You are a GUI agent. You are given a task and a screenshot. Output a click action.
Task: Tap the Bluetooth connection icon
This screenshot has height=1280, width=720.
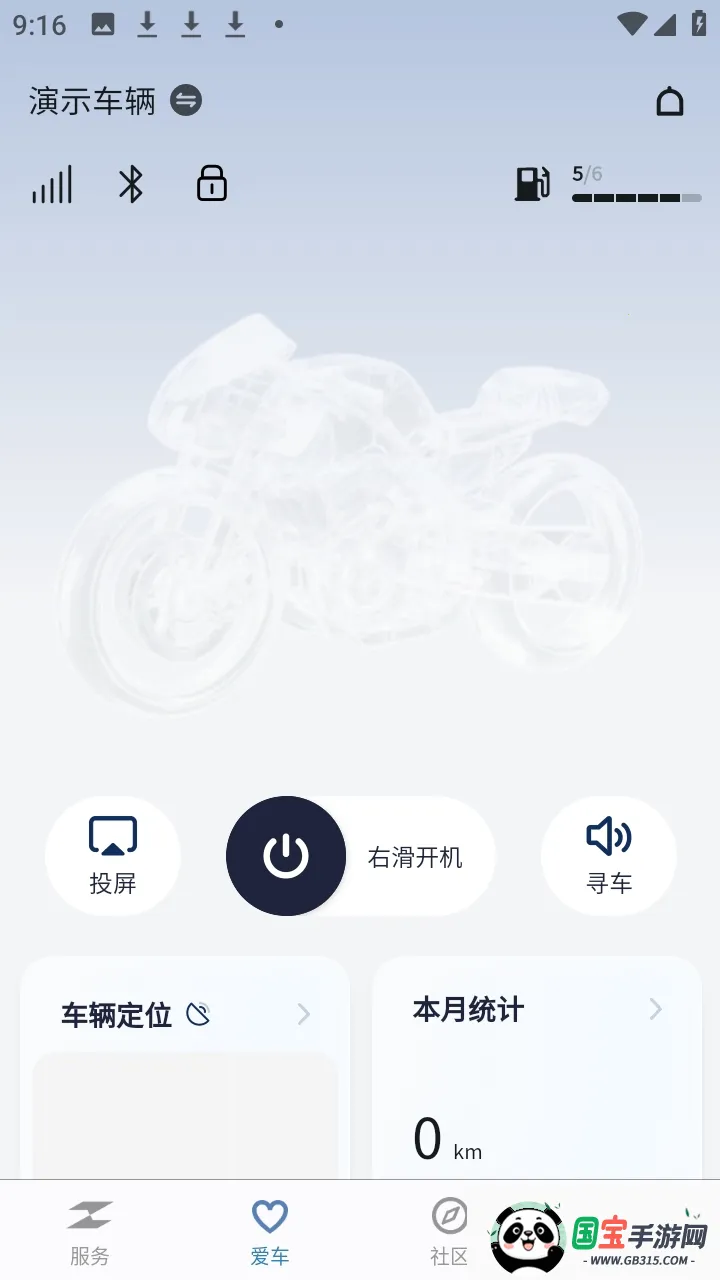[x=131, y=184]
